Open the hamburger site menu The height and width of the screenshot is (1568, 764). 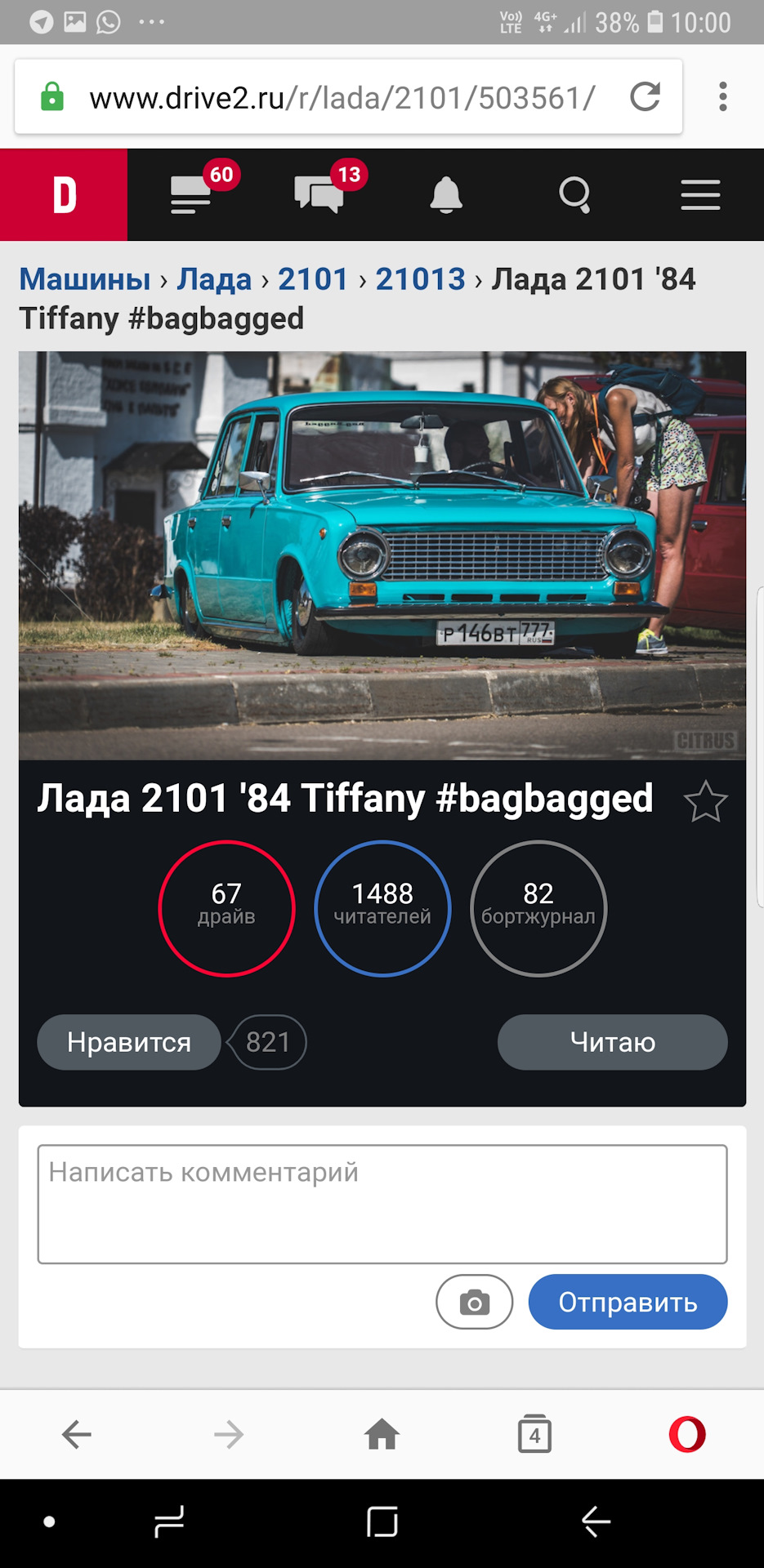point(700,195)
